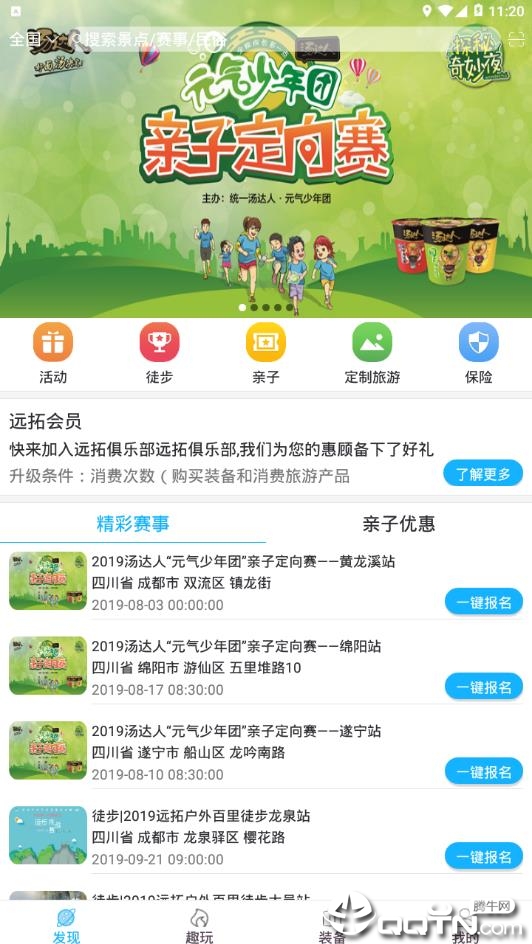Tap 一键报名 for the 黄龙溪站 event

[483, 601]
